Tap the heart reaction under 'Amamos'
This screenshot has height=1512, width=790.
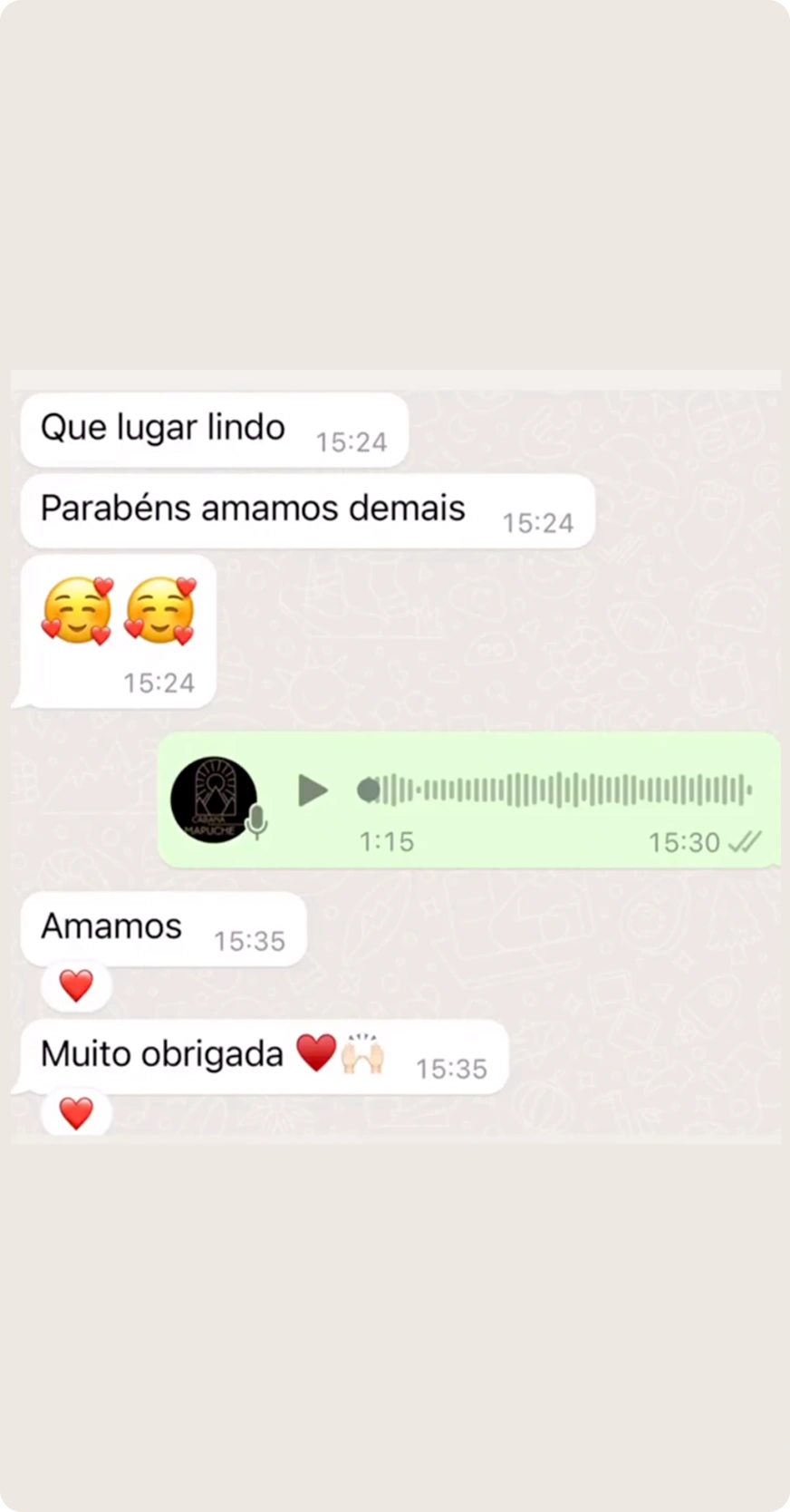[x=76, y=984]
